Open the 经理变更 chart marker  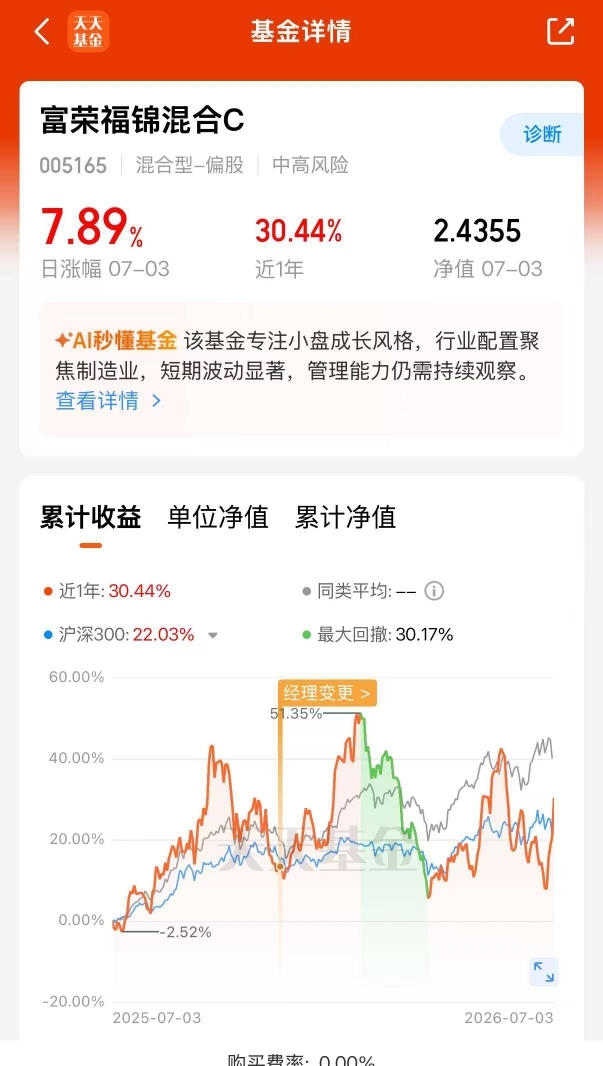pyautogui.click(x=327, y=693)
